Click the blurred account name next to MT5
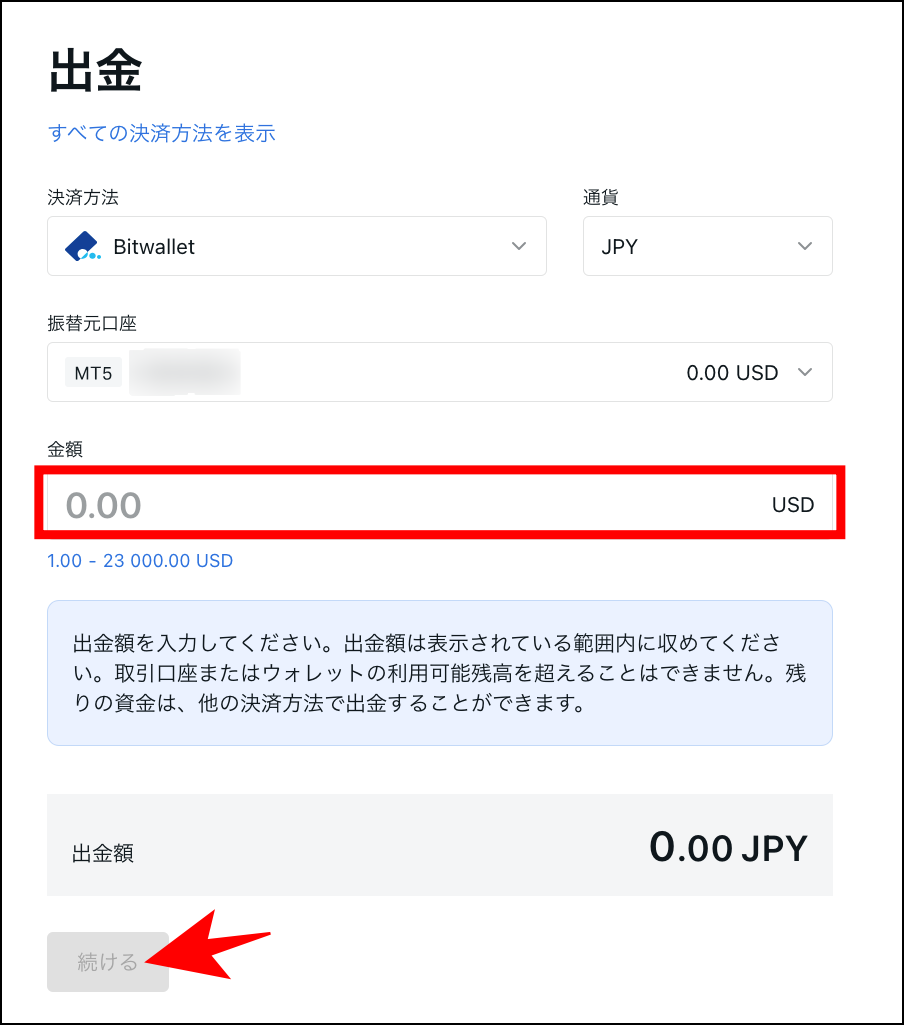This screenshot has height=1025, width=904. tap(187, 371)
